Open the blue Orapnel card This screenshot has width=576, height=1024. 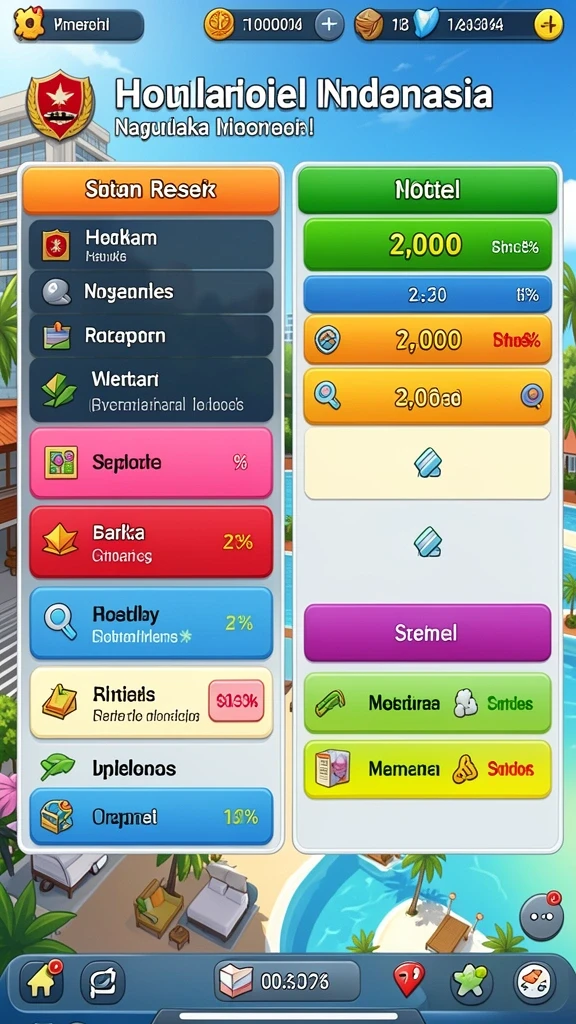tap(151, 816)
